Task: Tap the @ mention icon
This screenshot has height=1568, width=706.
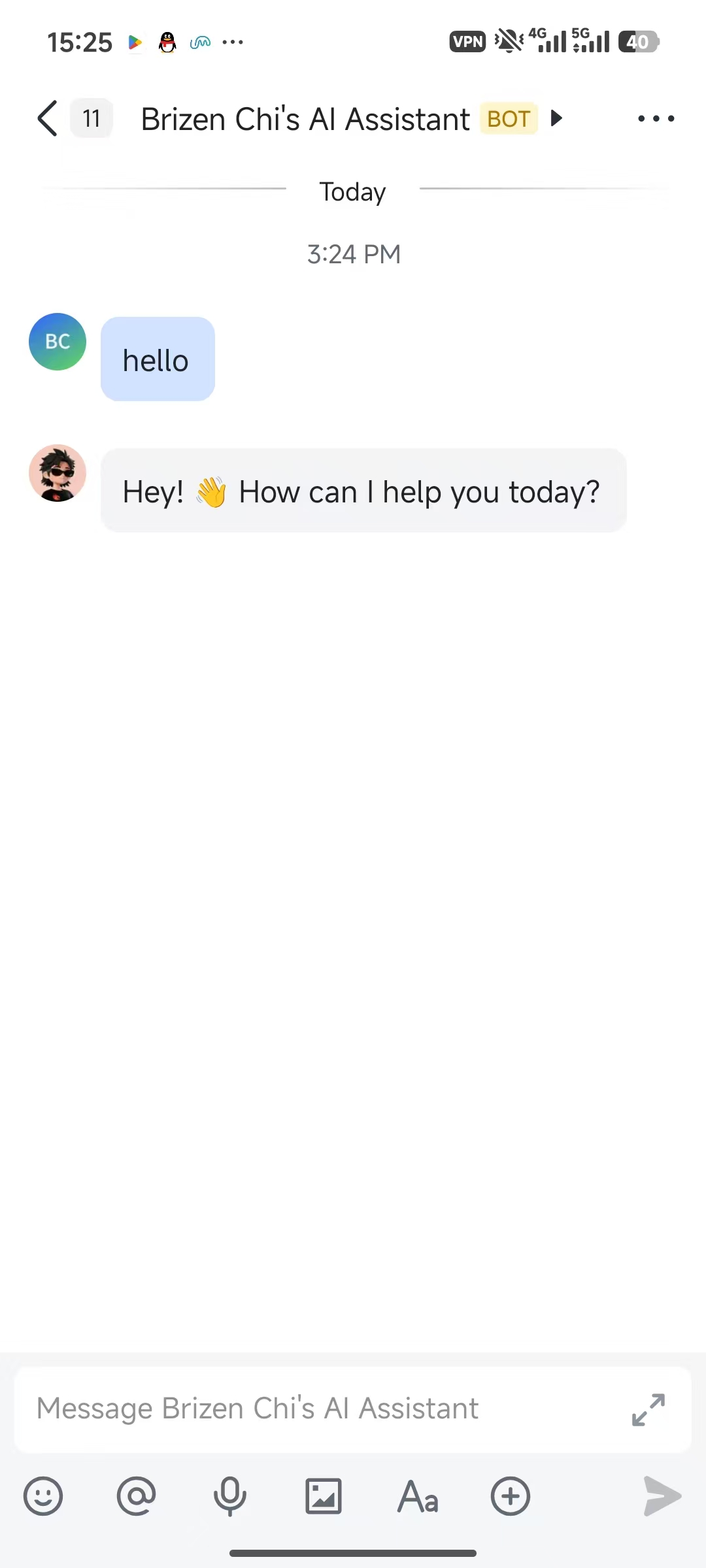Action: pos(136,1496)
